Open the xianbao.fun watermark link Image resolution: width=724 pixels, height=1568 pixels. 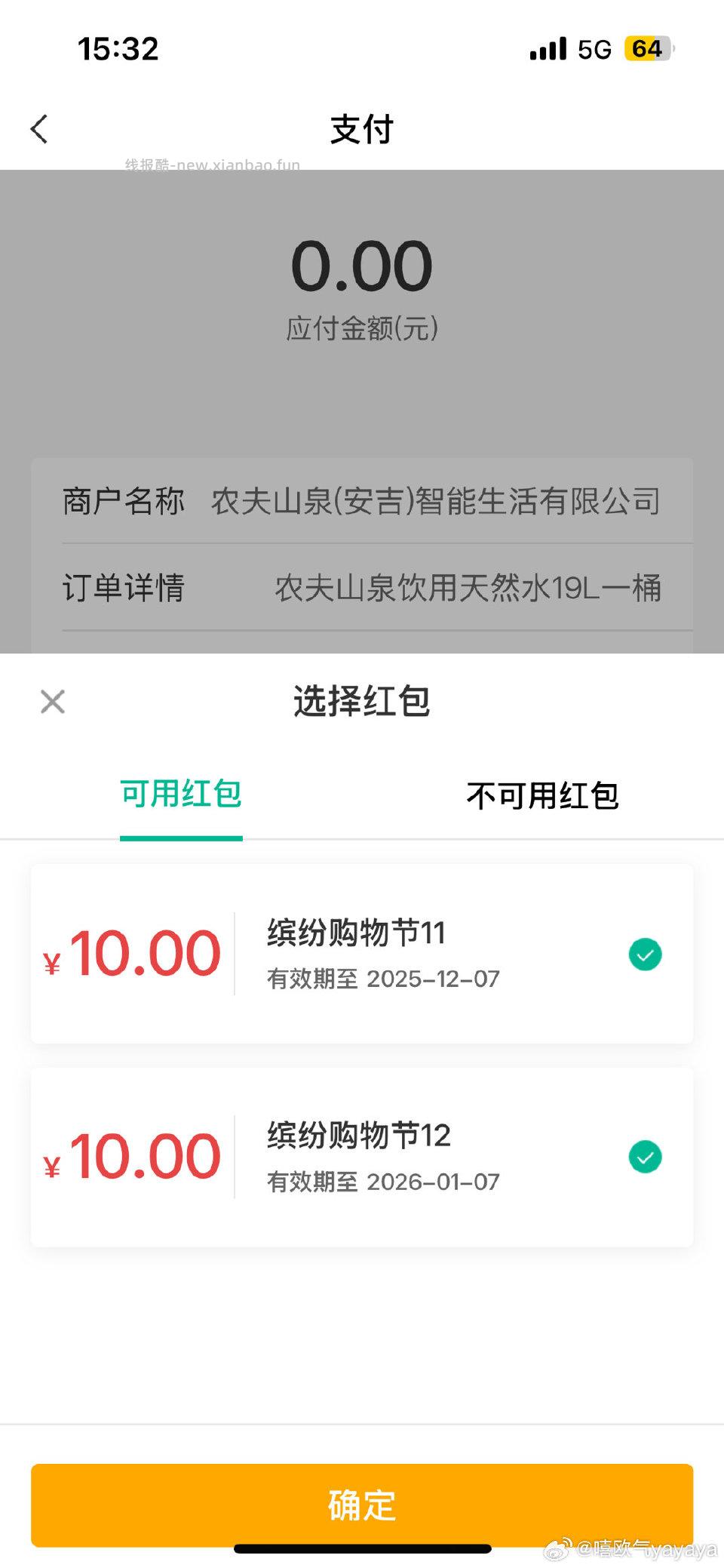pyautogui.click(x=211, y=164)
